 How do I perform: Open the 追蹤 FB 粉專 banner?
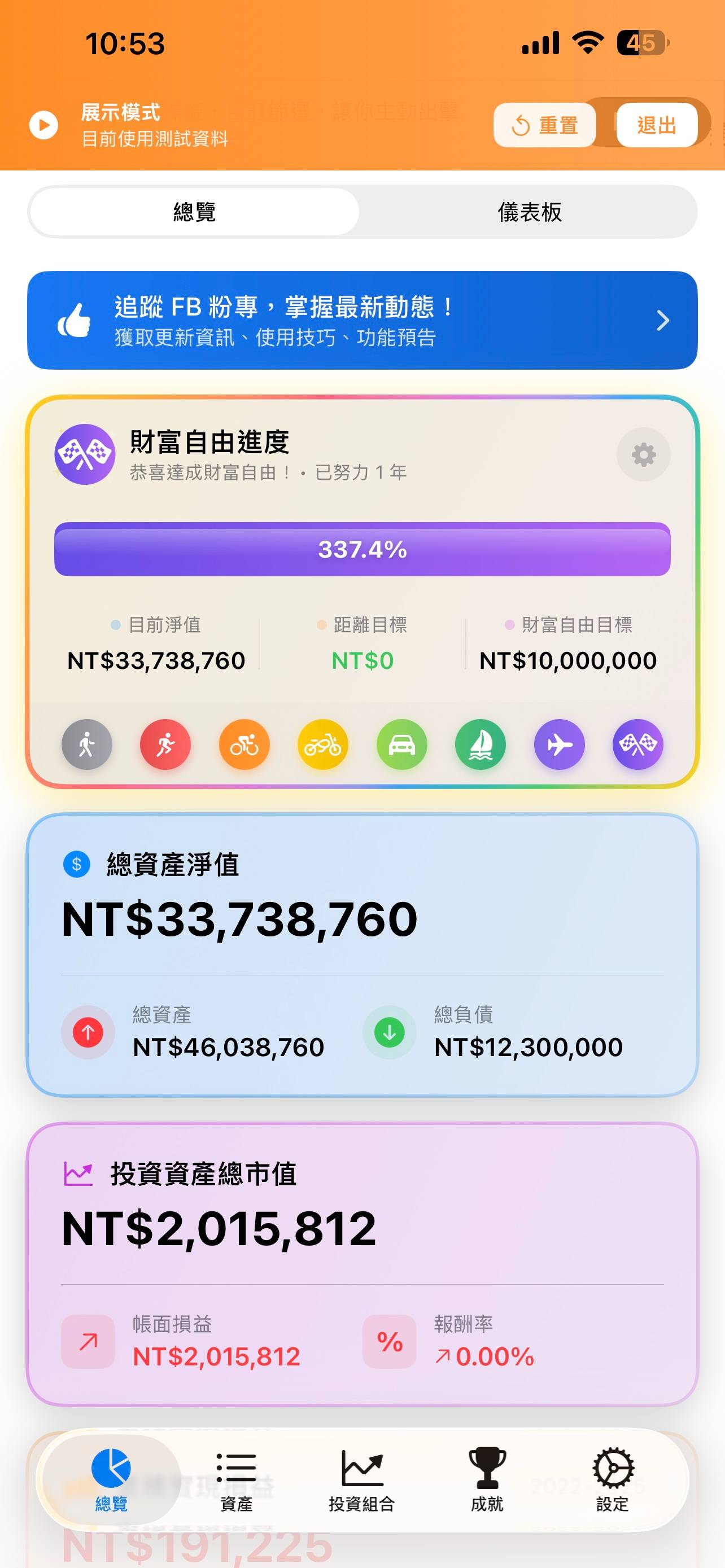click(362, 320)
